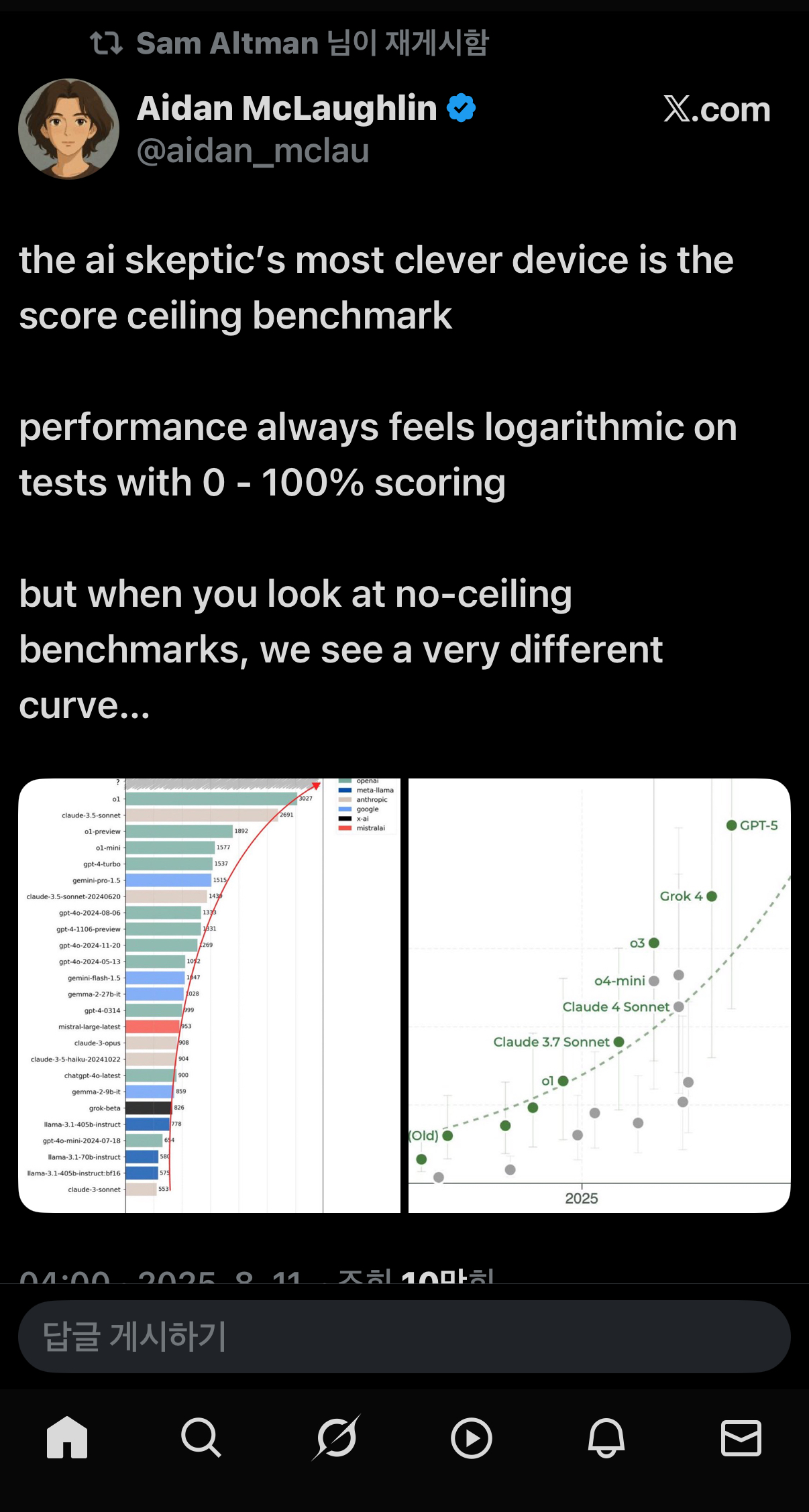Open the Grok tab

[x=336, y=1438]
